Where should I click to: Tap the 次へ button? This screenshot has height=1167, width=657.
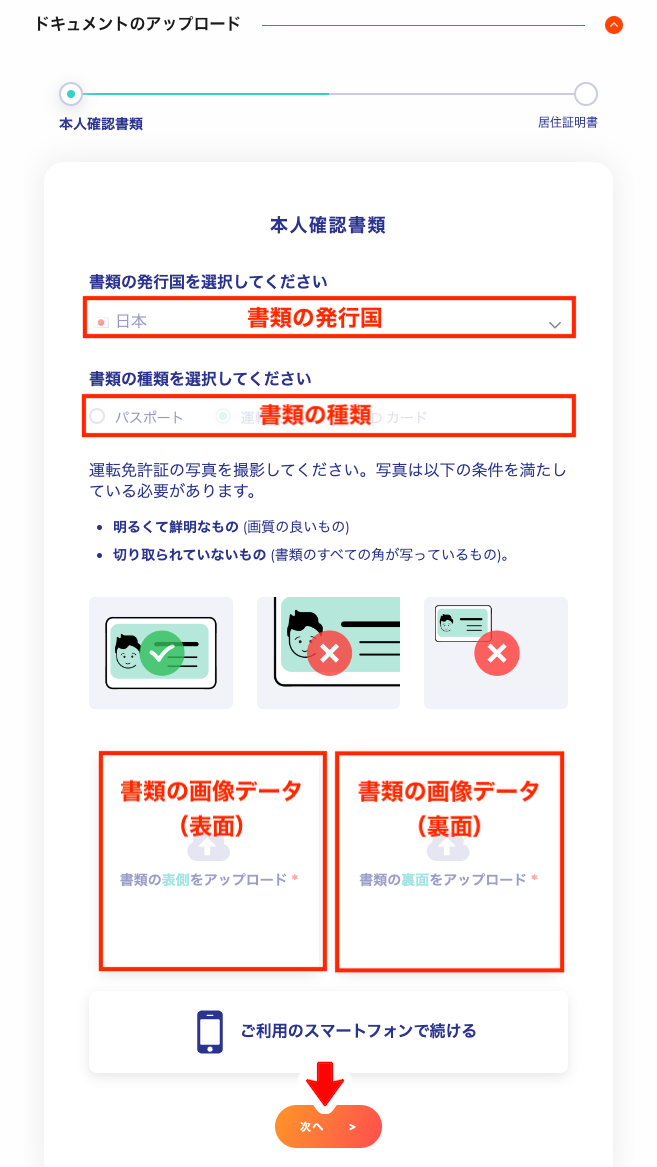pyautogui.click(x=328, y=1126)
